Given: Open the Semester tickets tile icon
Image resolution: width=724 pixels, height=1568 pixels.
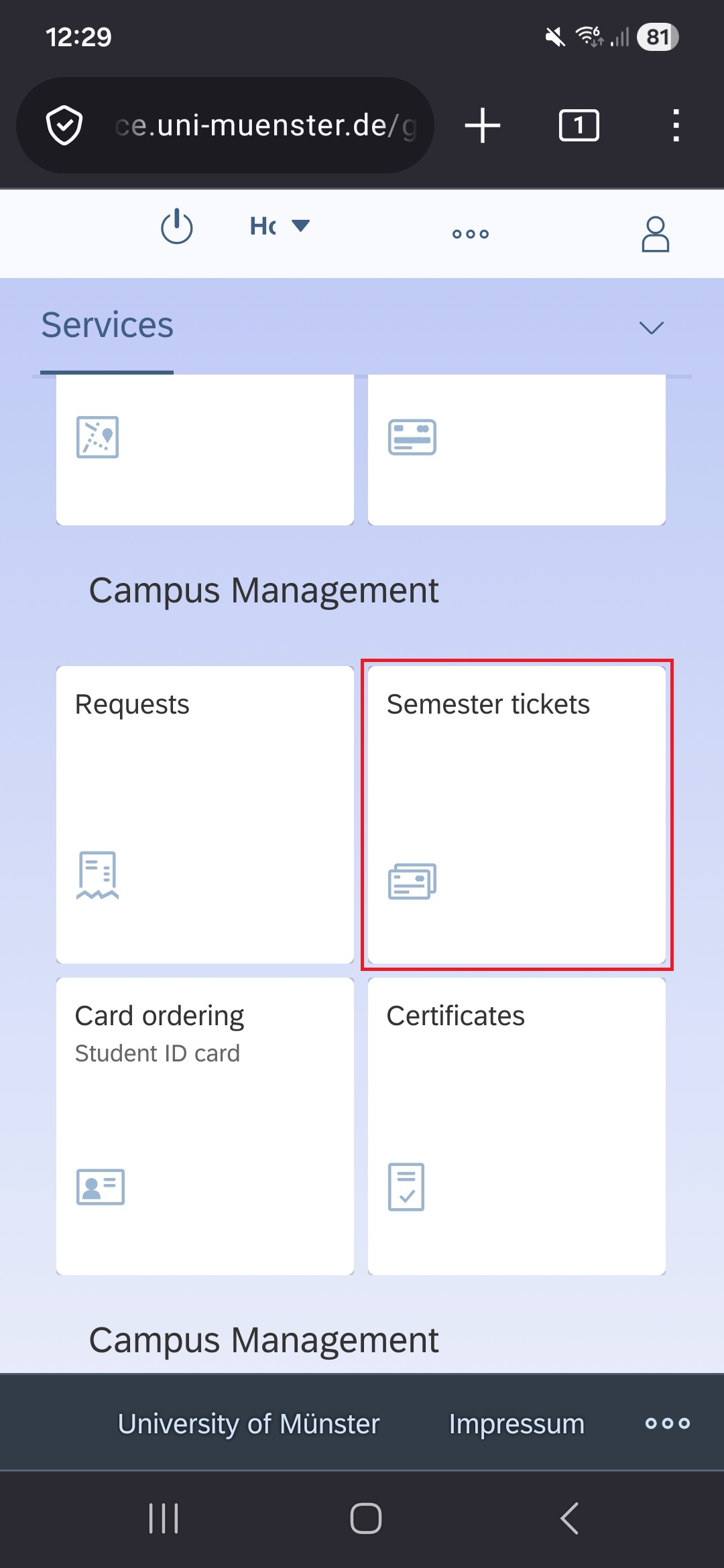Looking at the screenshot, I should (x=412, y=880).
